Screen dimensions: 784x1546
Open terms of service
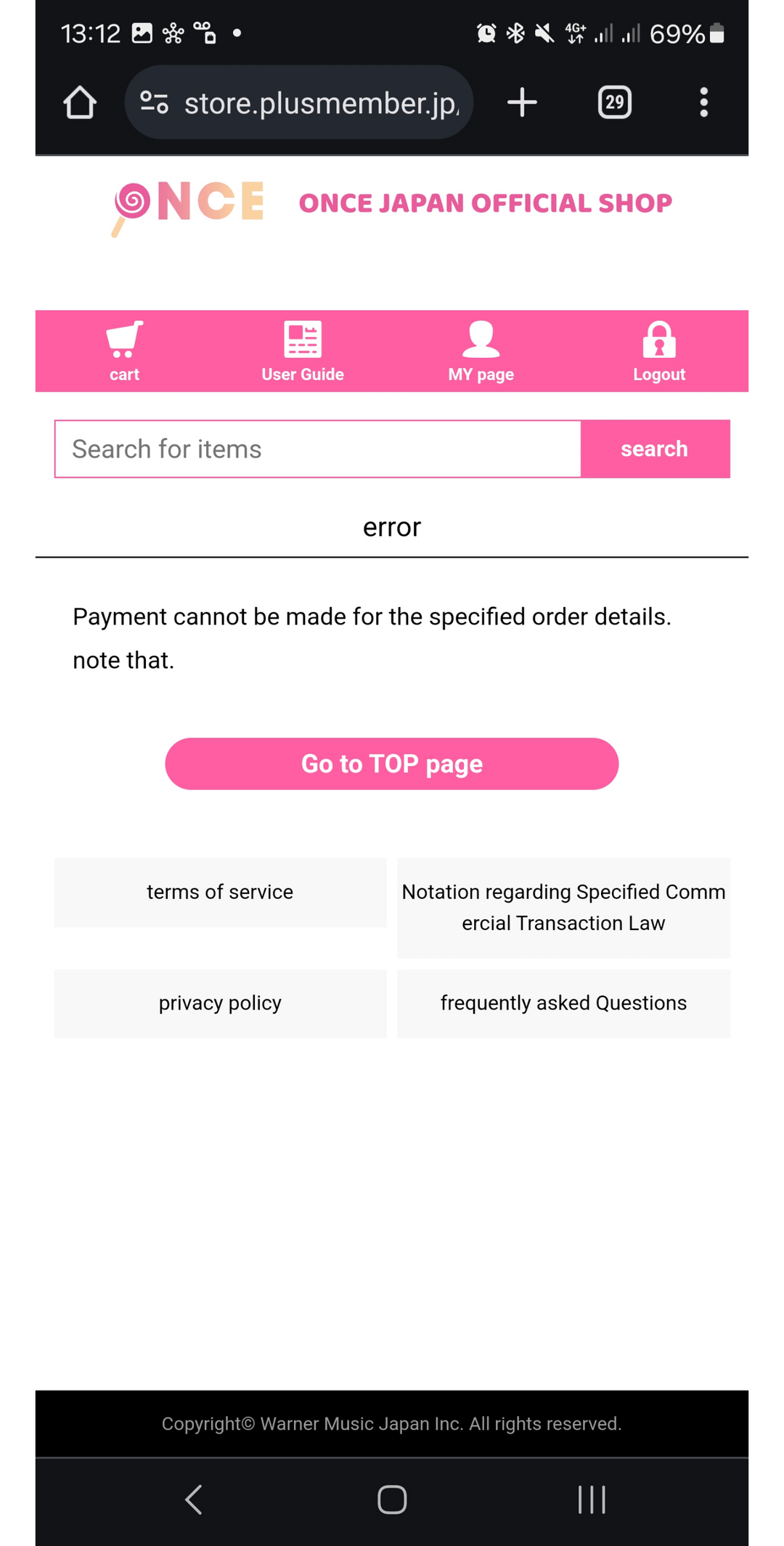tap(220, 892)
